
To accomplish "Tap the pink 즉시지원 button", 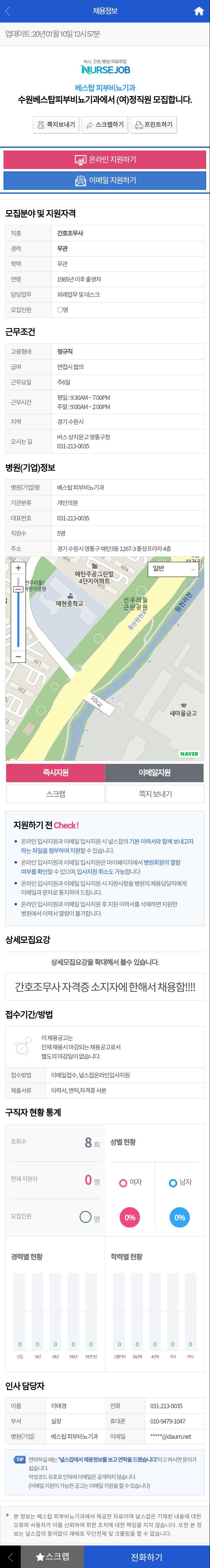I will pyautogui.click(x=55, y=772).
